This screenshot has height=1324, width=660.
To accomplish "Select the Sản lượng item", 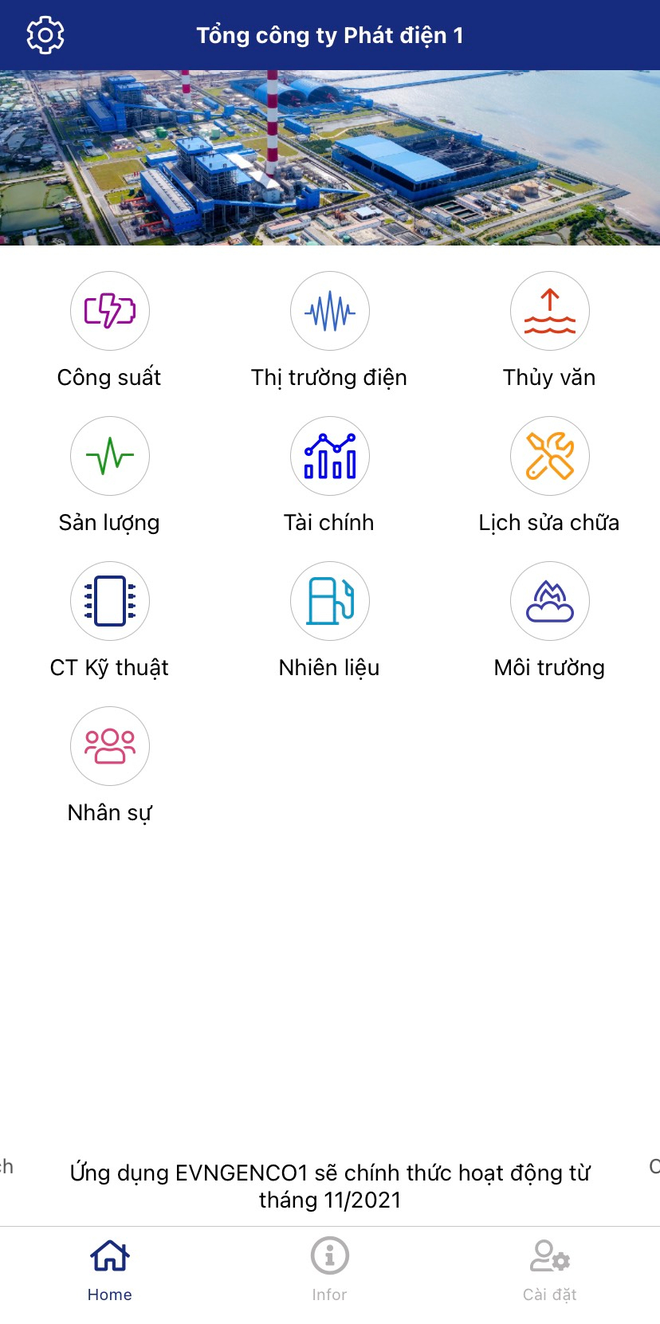I will tap(110, 457).
